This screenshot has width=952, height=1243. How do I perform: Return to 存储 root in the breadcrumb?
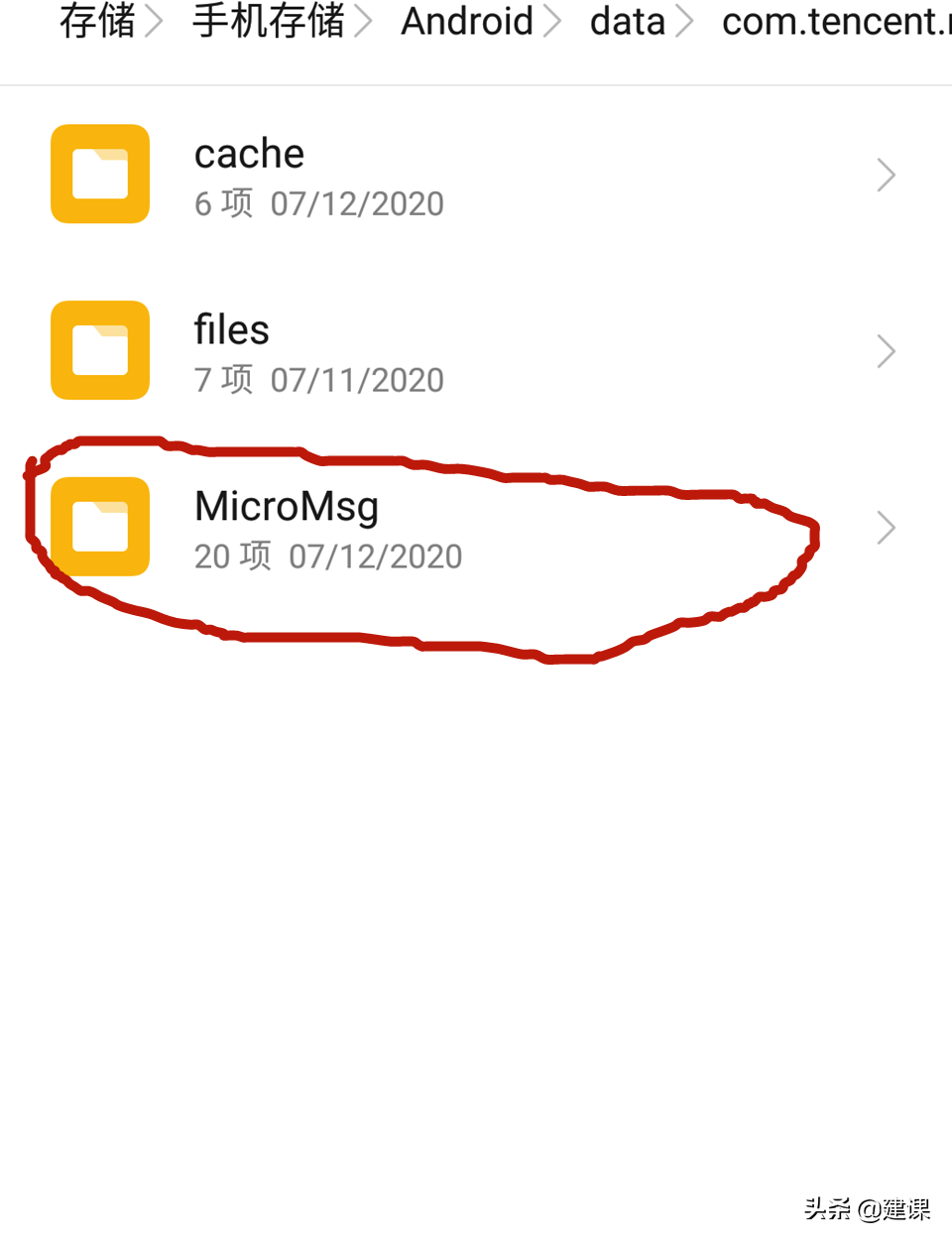[x=97, y=22]
